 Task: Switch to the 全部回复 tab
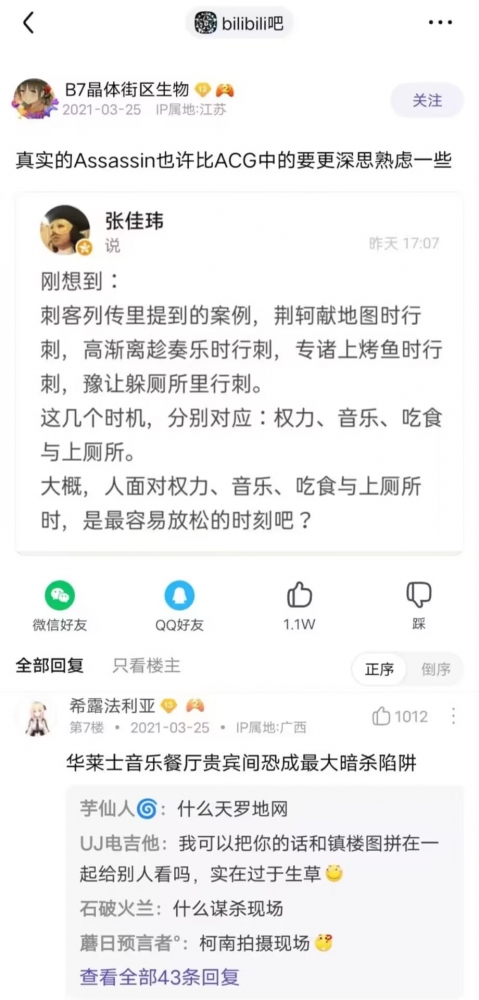tap(50, 666)
